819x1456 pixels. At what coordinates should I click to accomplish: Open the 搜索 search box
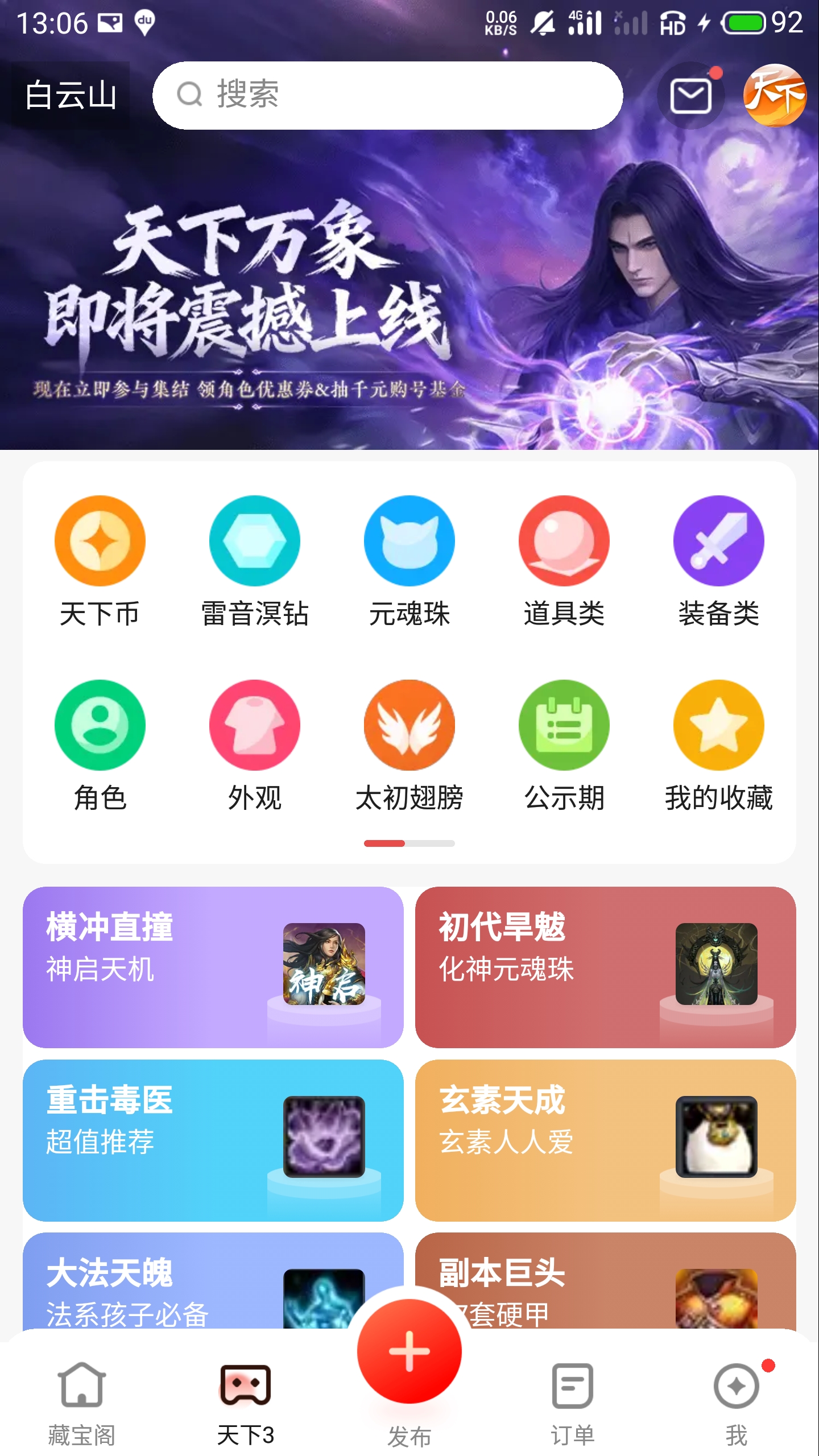387,95
